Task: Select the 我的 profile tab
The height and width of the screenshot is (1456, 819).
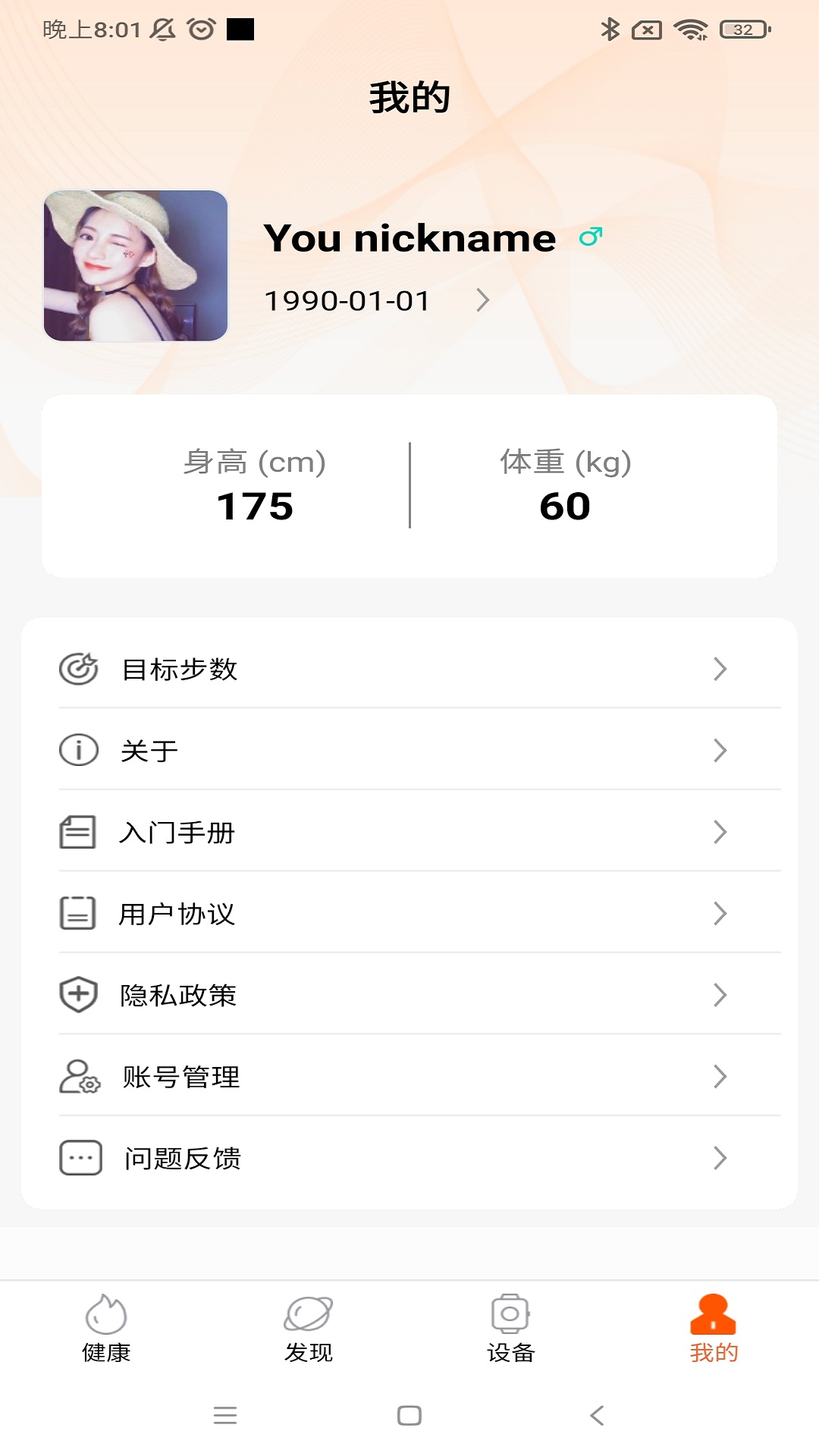Action: coord(713,1329)
